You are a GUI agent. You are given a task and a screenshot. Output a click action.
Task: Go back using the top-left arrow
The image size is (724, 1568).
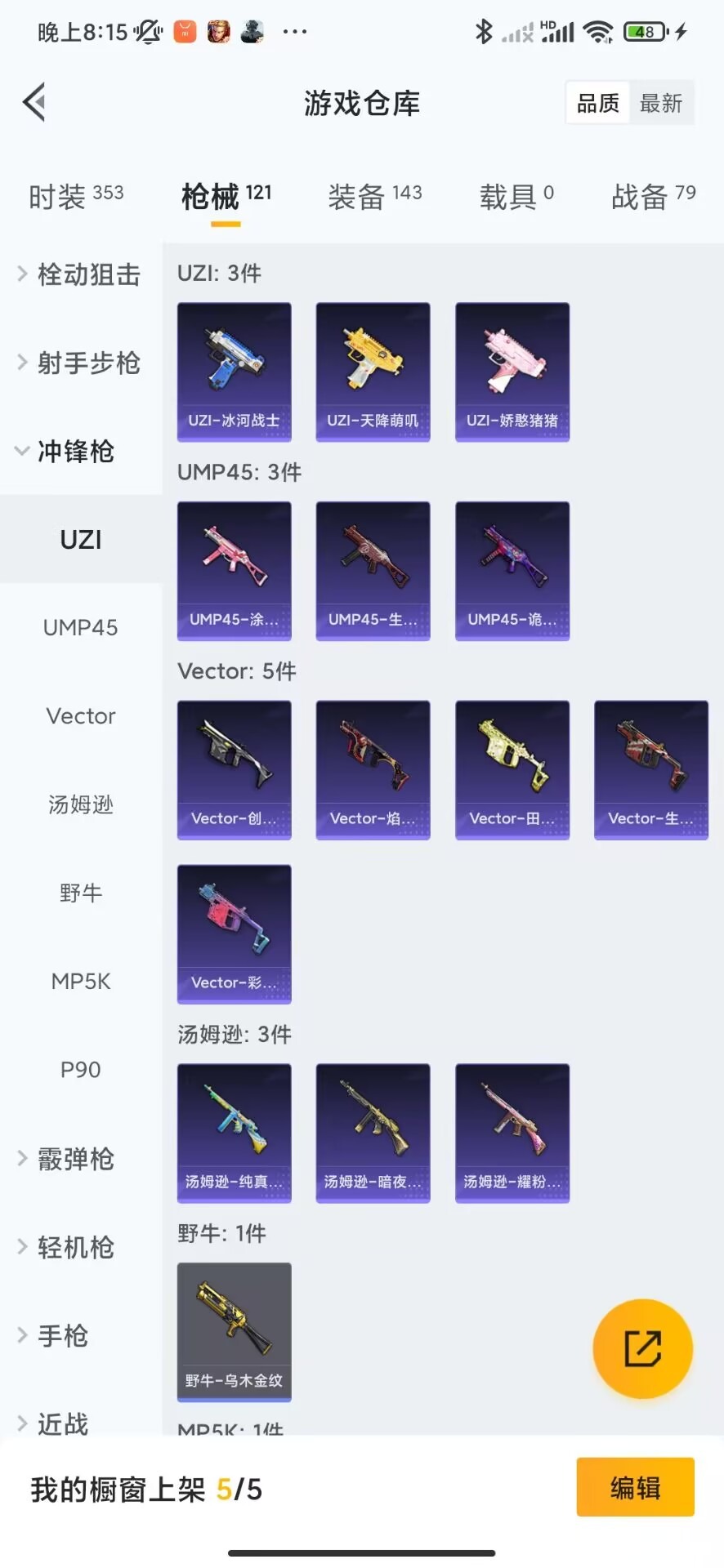(x=34, y=103)
